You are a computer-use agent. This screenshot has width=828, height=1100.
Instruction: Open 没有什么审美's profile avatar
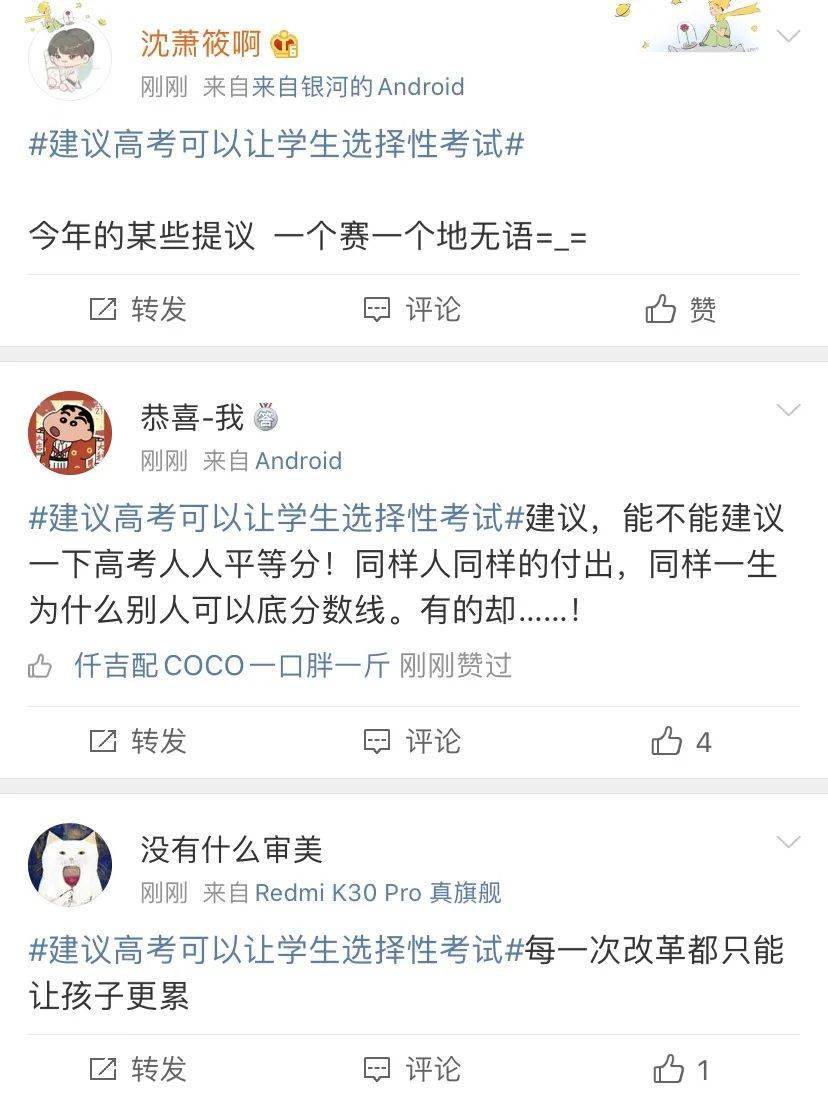point(69,865)
